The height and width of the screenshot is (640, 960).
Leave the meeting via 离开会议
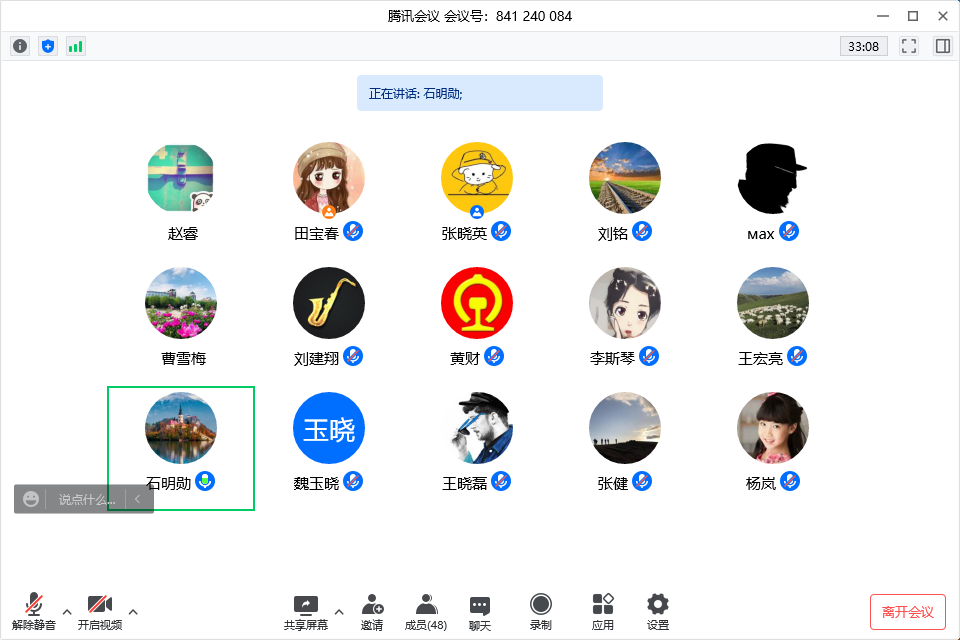907,612
